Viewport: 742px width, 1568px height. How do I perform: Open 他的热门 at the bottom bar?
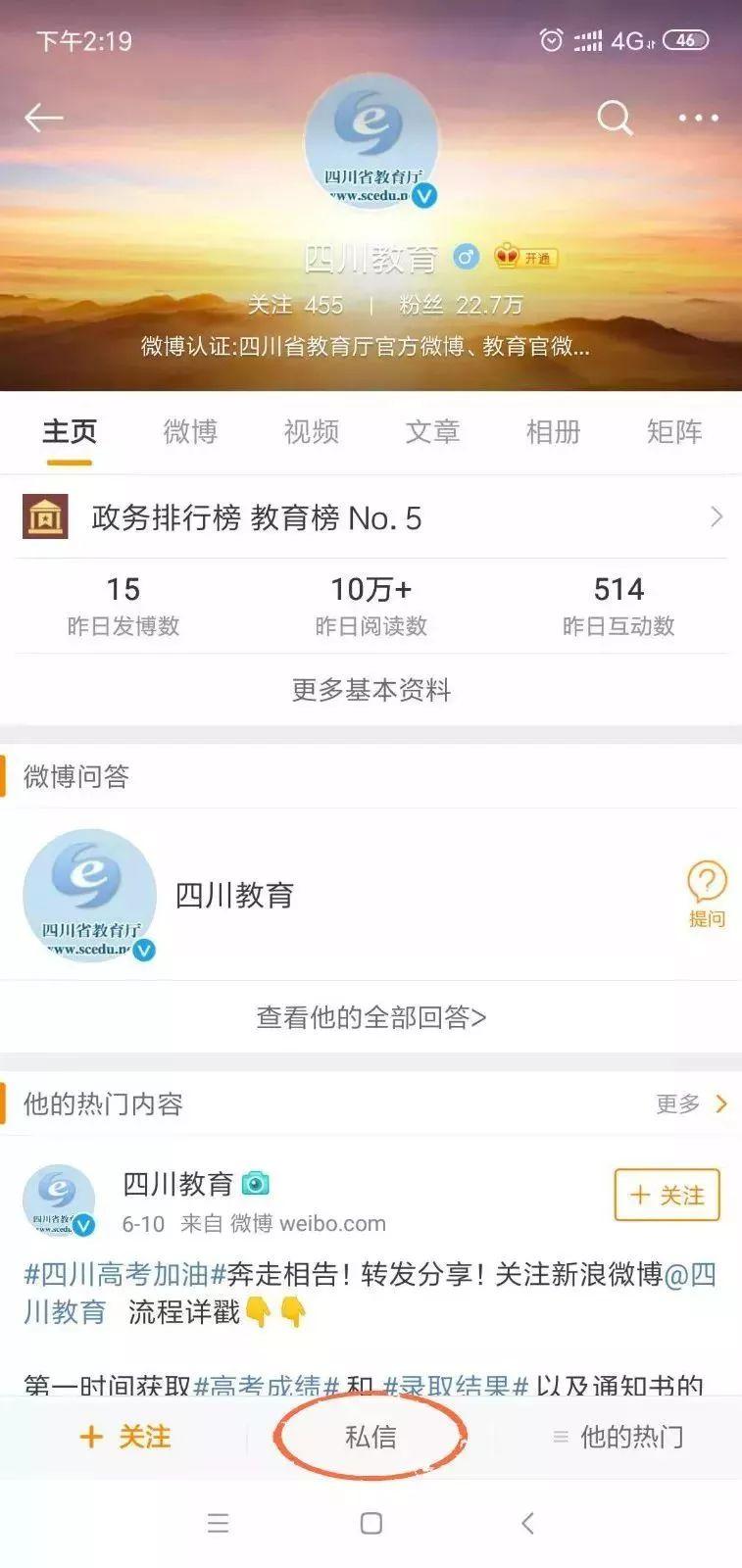[x=618, y=1437]
